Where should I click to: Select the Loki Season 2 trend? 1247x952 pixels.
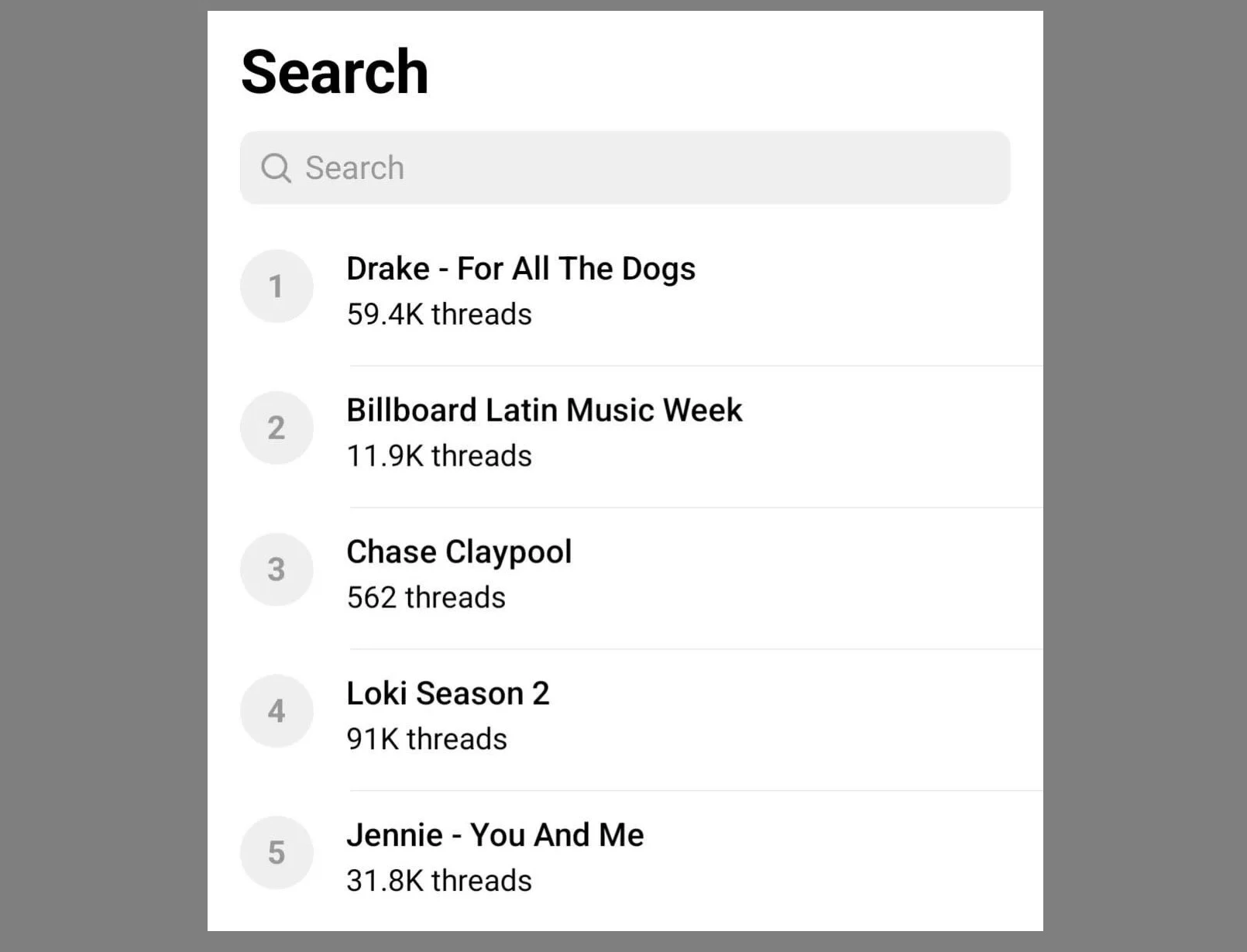click(448, 695)
